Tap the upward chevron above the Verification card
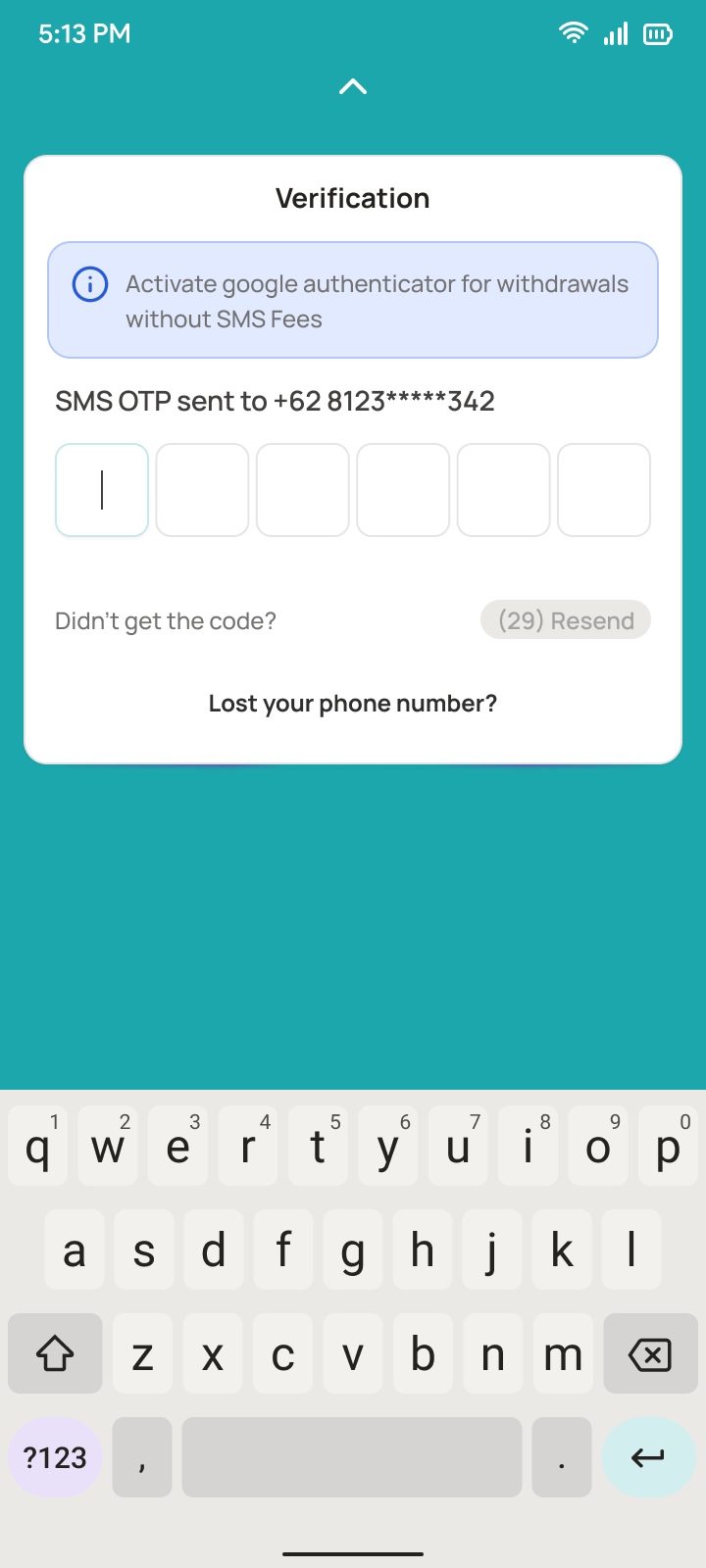 (x=353, y=87)
